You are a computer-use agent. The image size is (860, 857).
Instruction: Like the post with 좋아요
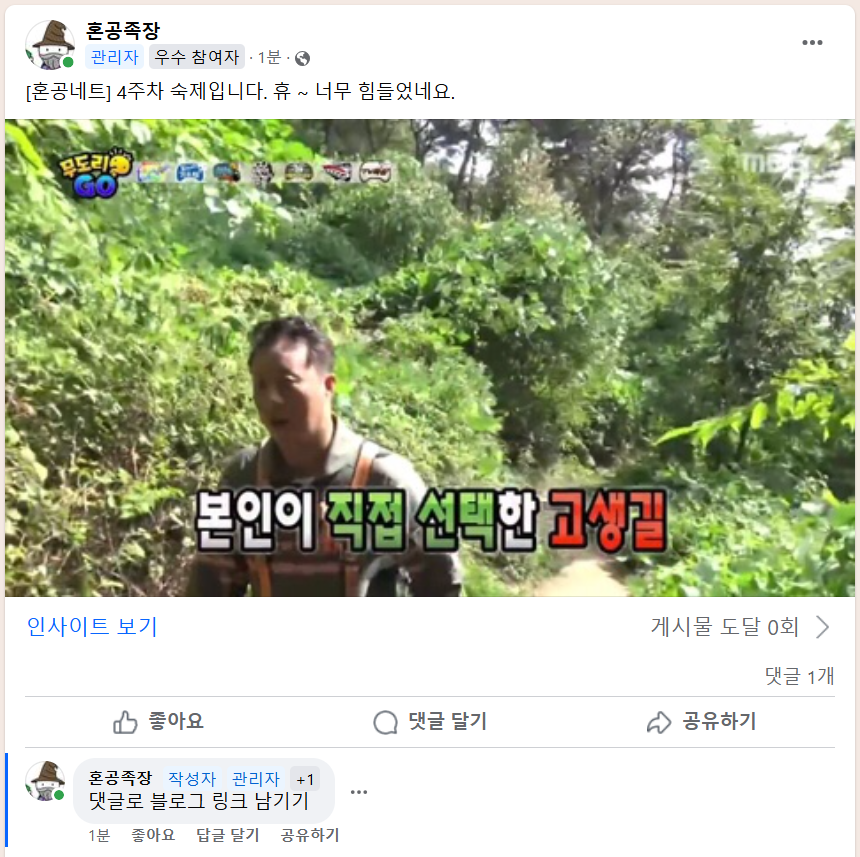coord(159,721)
